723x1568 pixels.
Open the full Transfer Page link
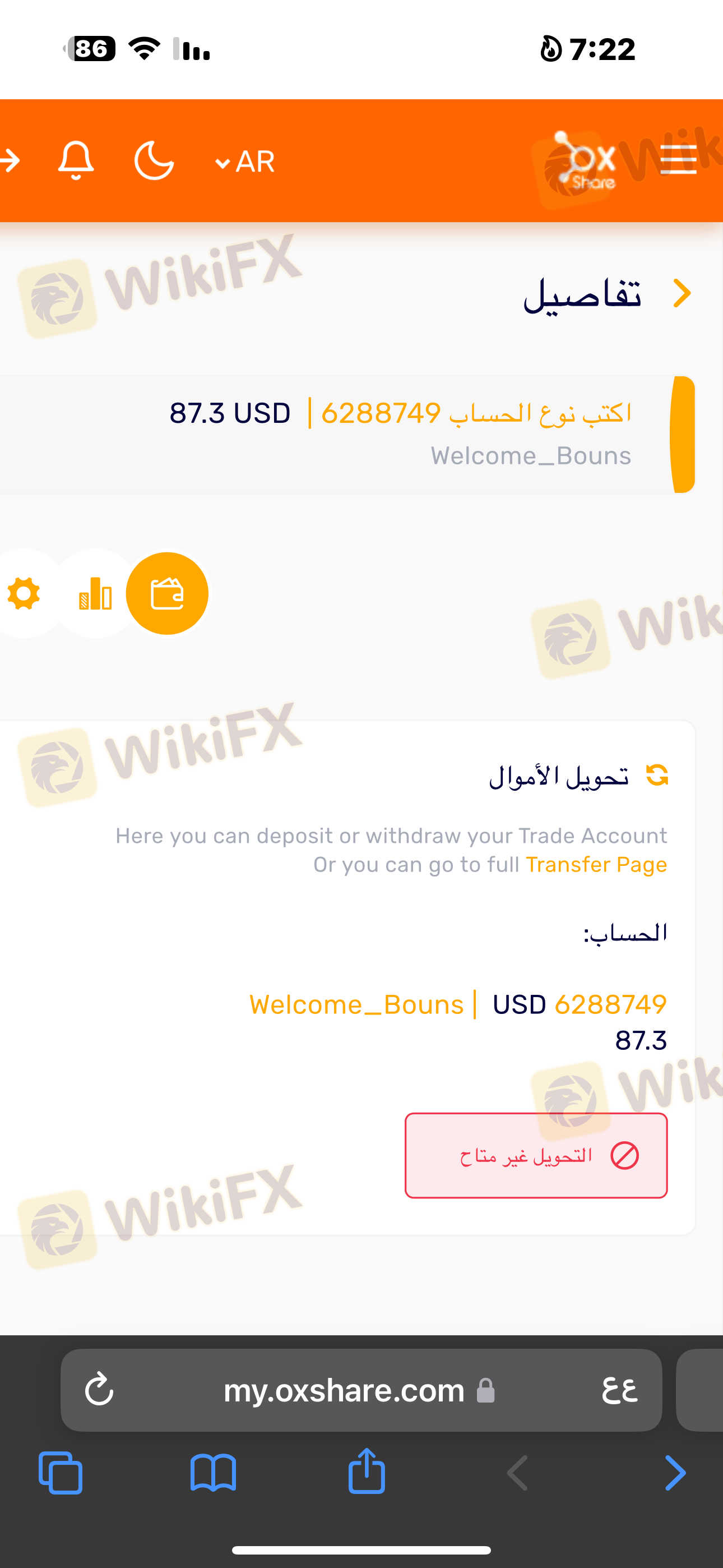pos(596,864)
